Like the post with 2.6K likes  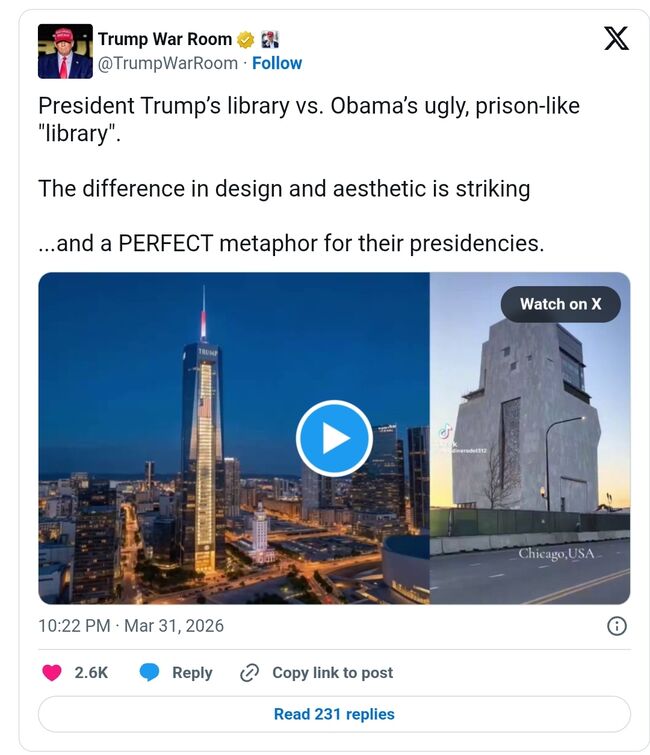pyautogui.click(x=52, y=673)
